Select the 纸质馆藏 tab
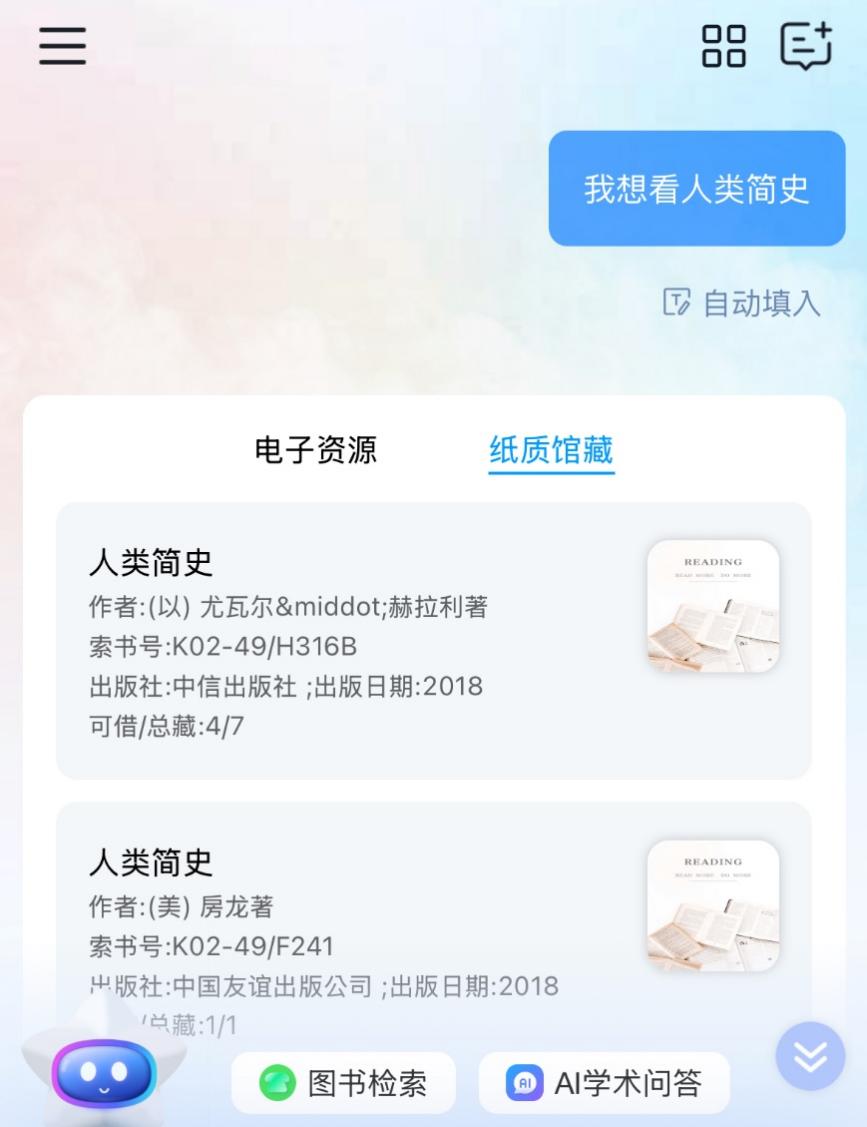Image resolution: width=867 pixels, height=1127 pixels. (551, 450)
